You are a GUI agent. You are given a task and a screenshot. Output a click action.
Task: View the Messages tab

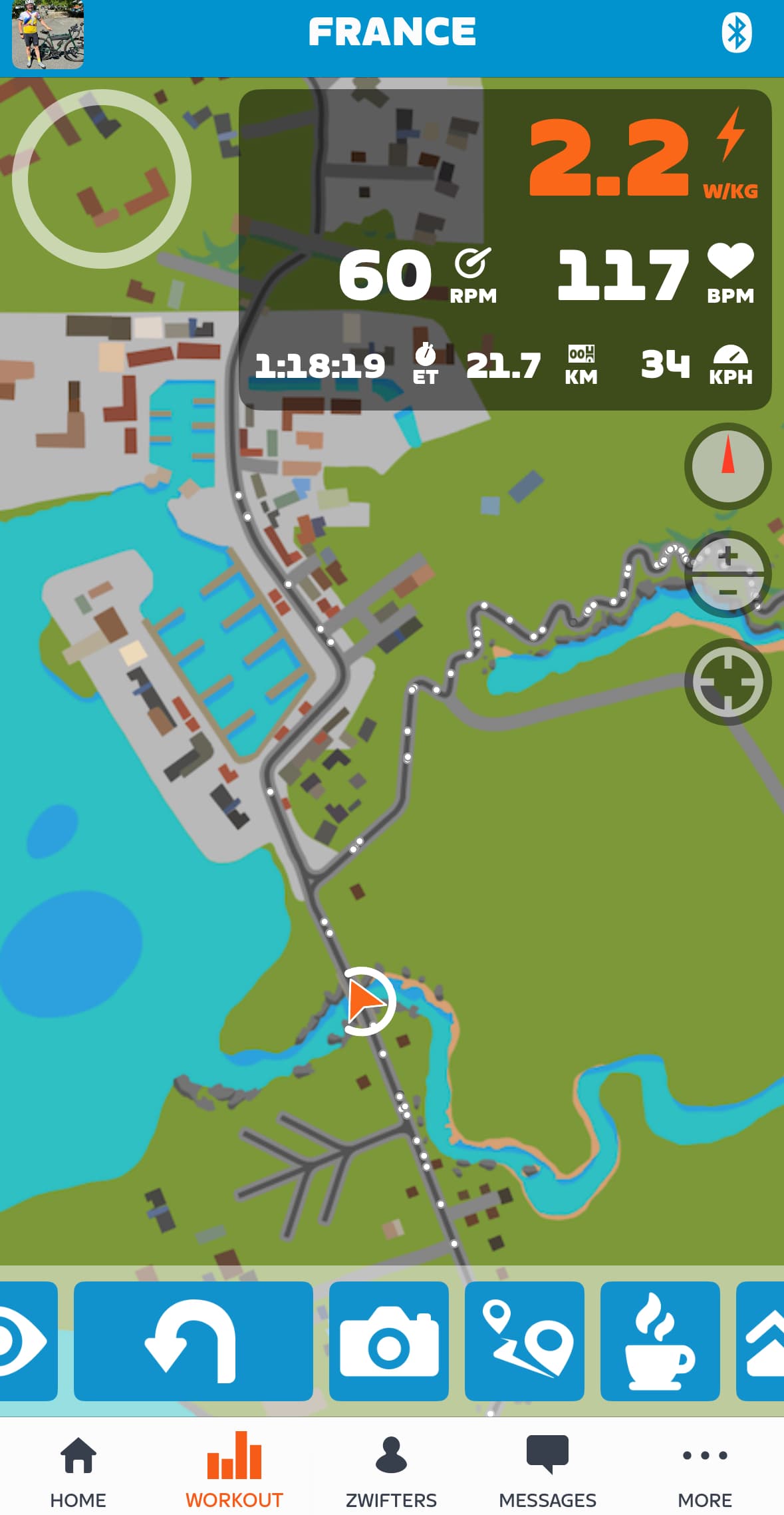pos(547,1471)
